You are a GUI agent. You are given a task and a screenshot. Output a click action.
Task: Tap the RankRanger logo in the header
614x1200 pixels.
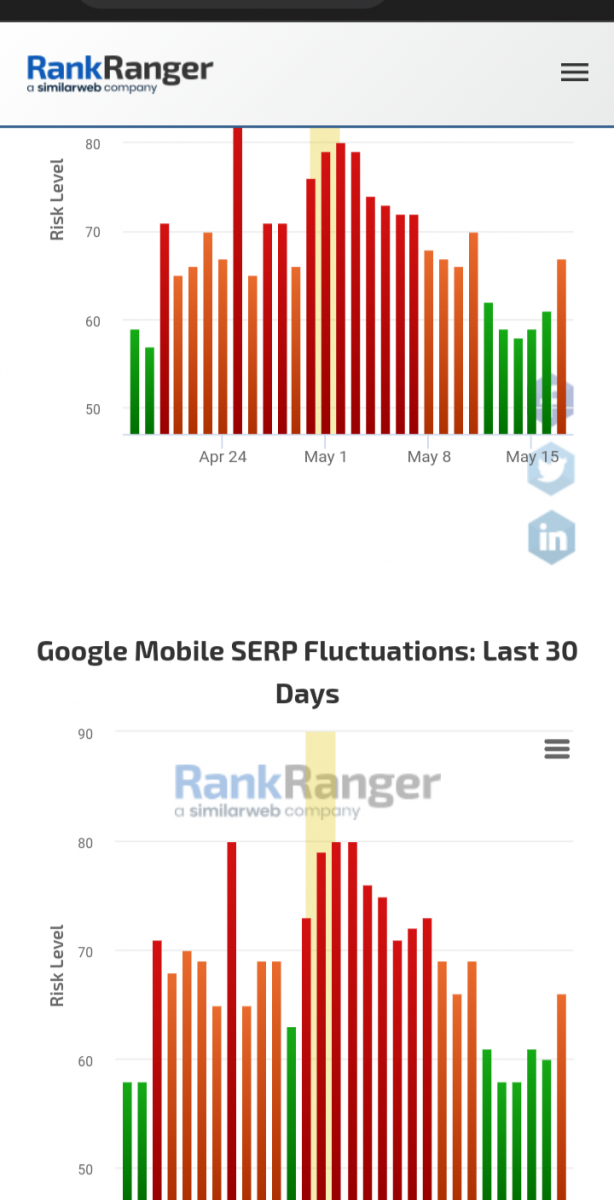click(x=120, y=73)
